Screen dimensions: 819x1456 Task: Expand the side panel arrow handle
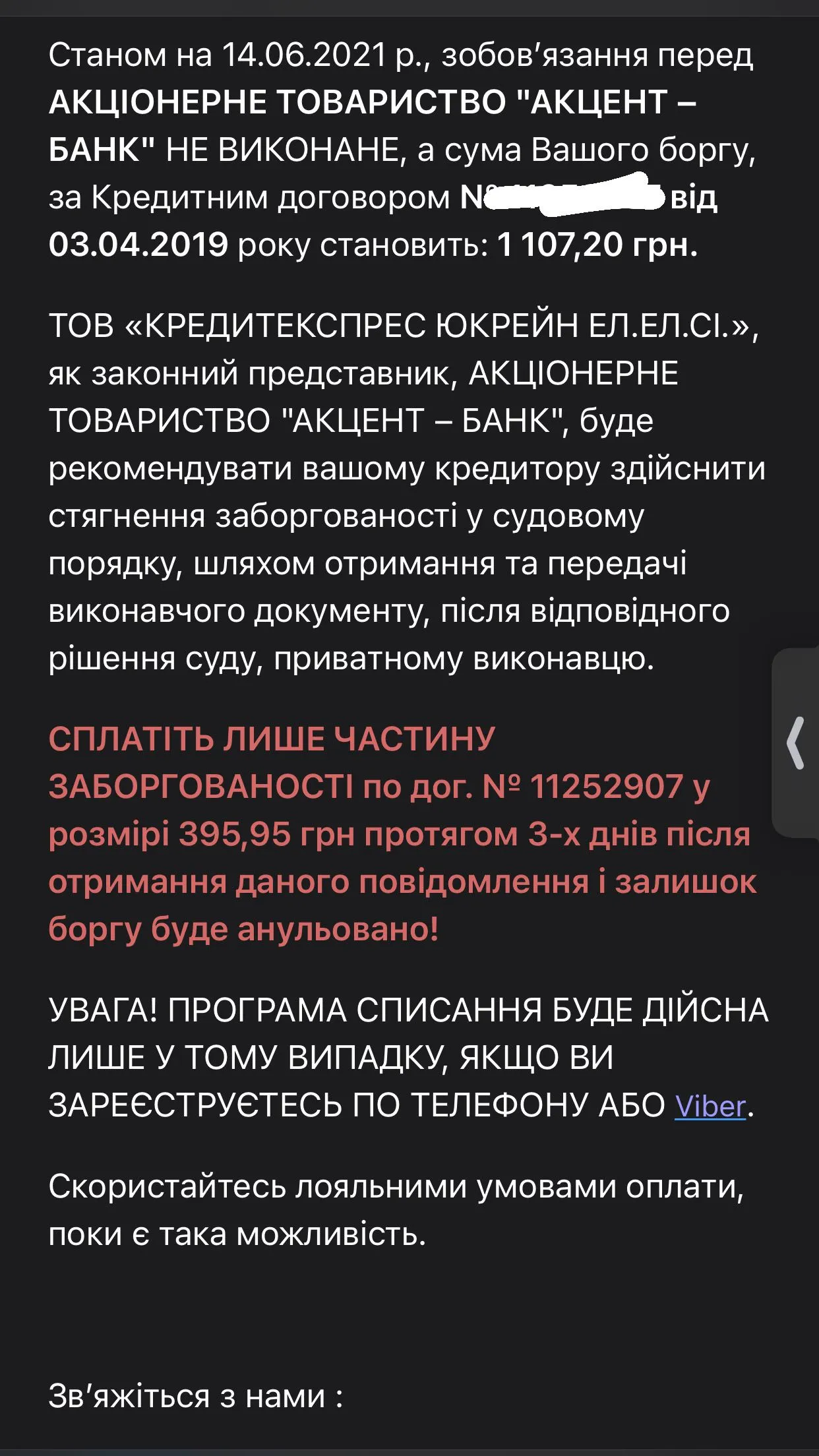click(796, 743)
